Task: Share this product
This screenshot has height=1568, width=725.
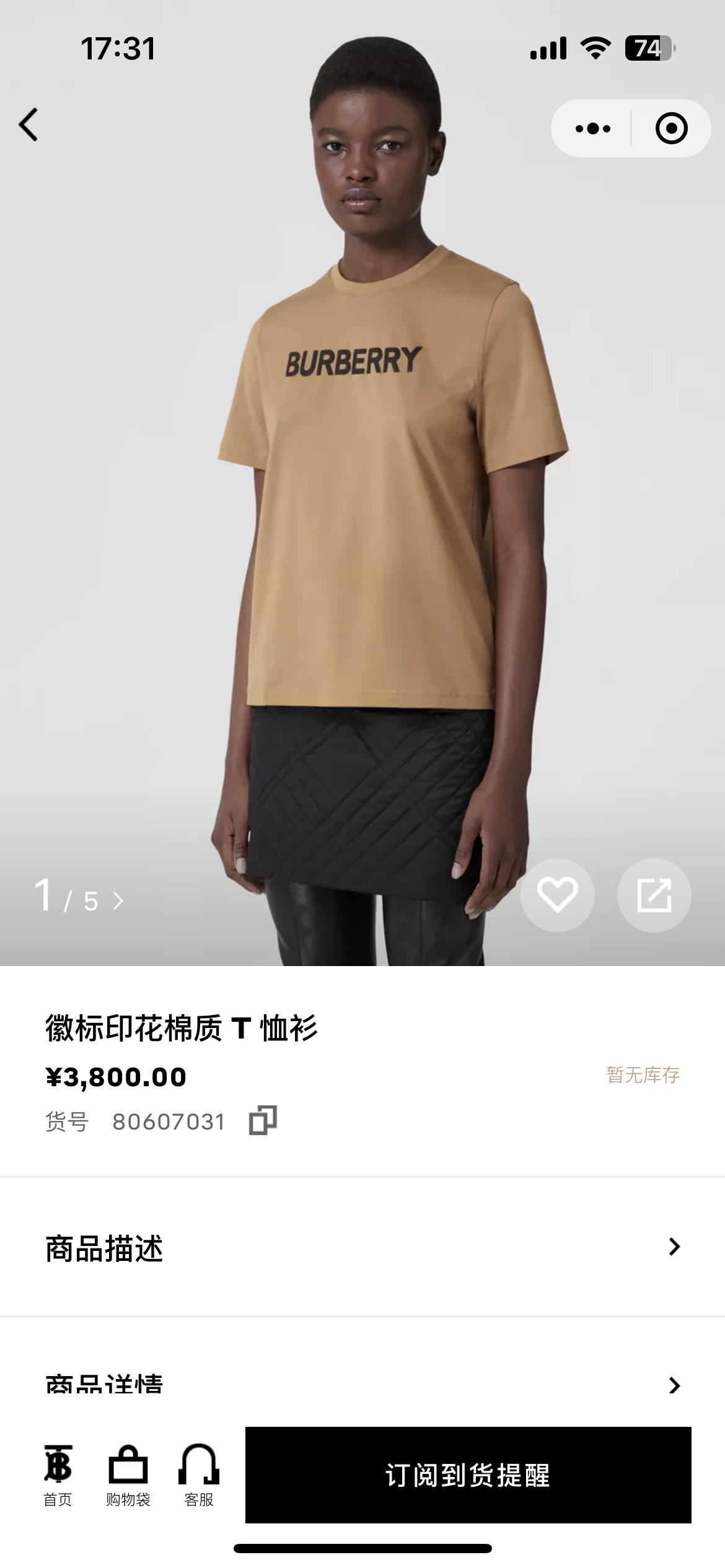Action: pos(654,895)
